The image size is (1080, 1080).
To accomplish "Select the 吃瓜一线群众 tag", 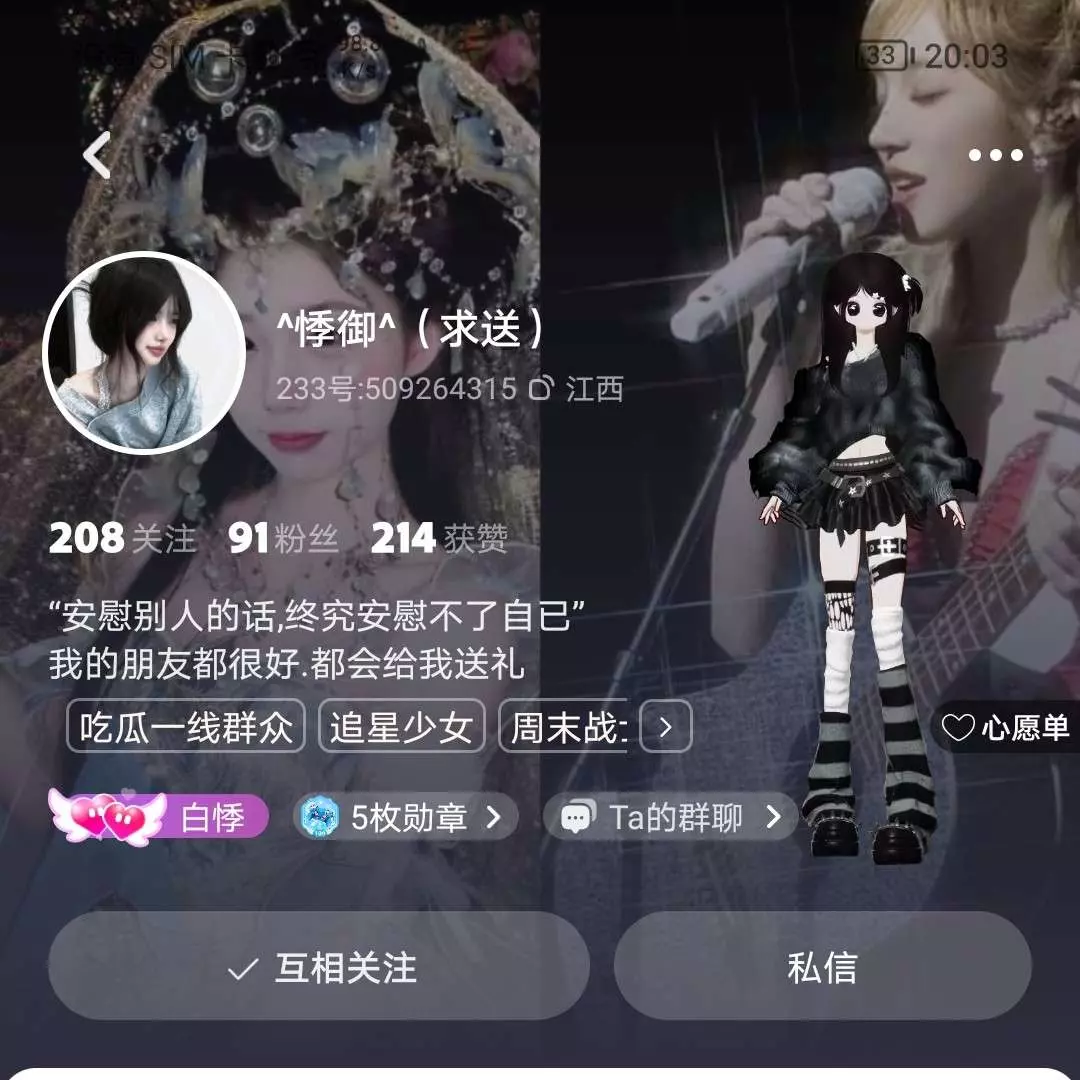I will [186, 727].
